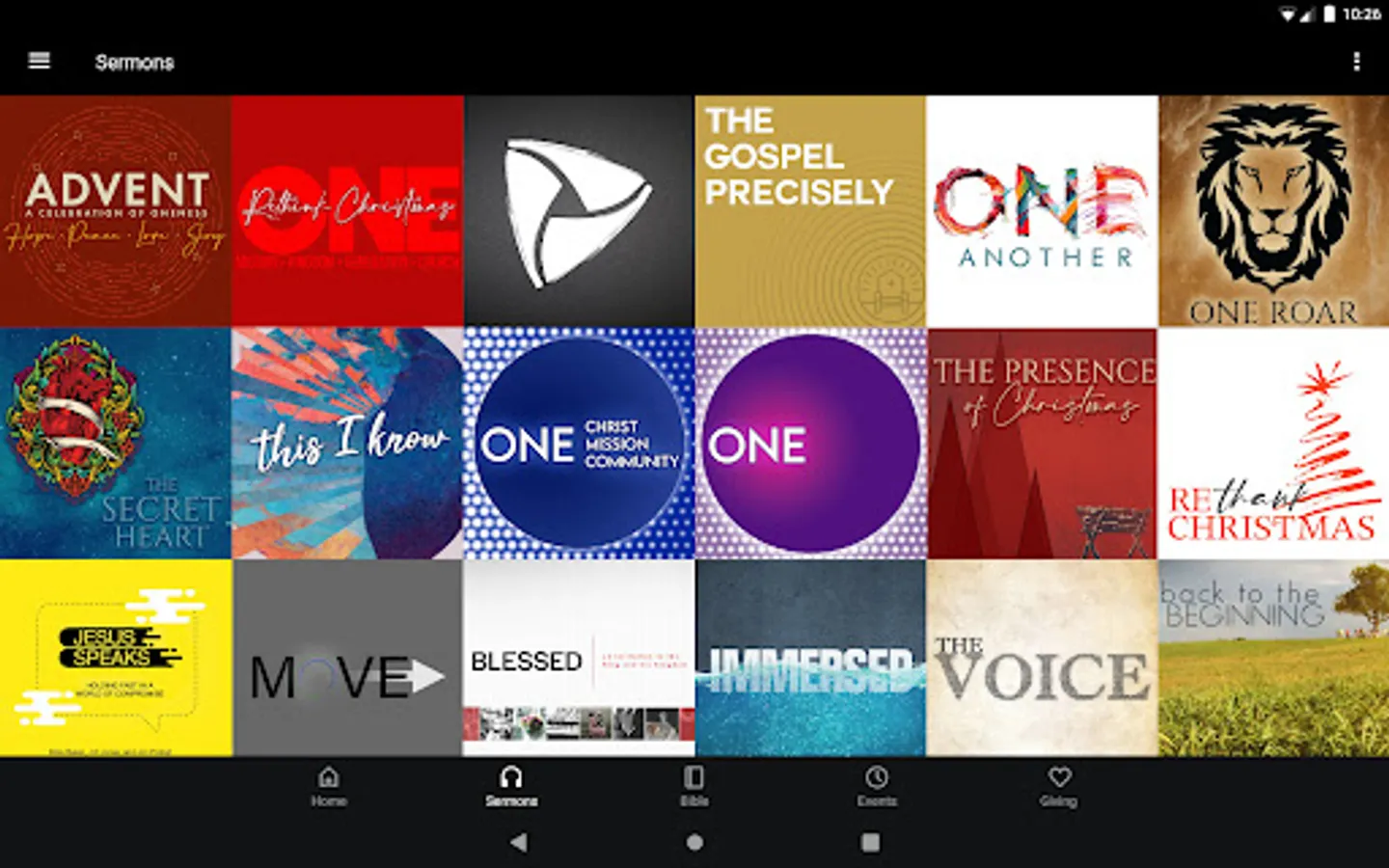
Task: Open The Gospel Precisely series
Action: [x=810, y=211]
